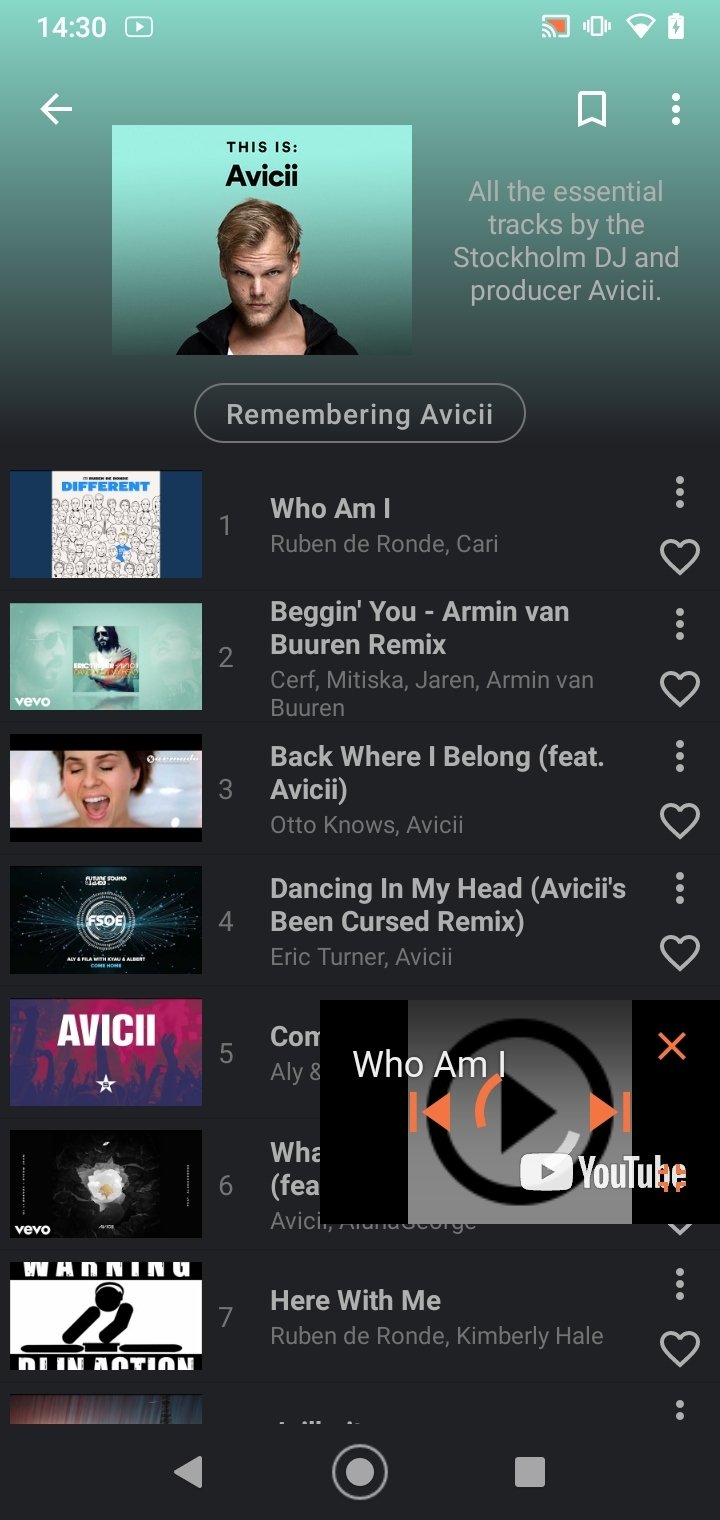Close the floating mini player
The height and width of the screenshot is (1520, 720).
point(672,1046)
